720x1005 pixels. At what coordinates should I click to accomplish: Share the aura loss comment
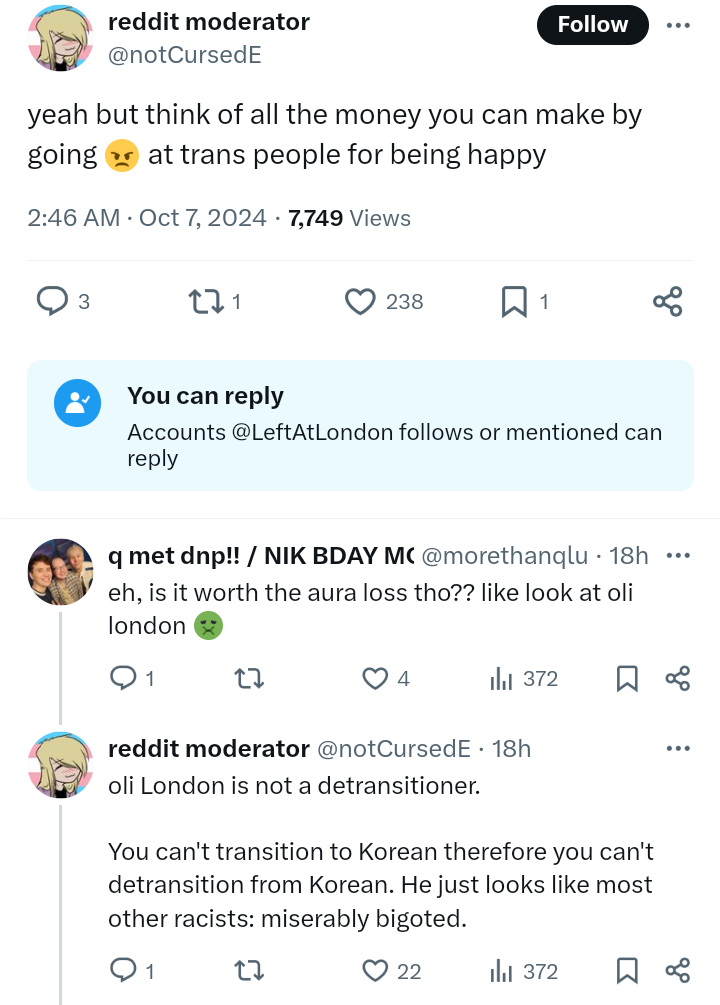tap(677, 679)
